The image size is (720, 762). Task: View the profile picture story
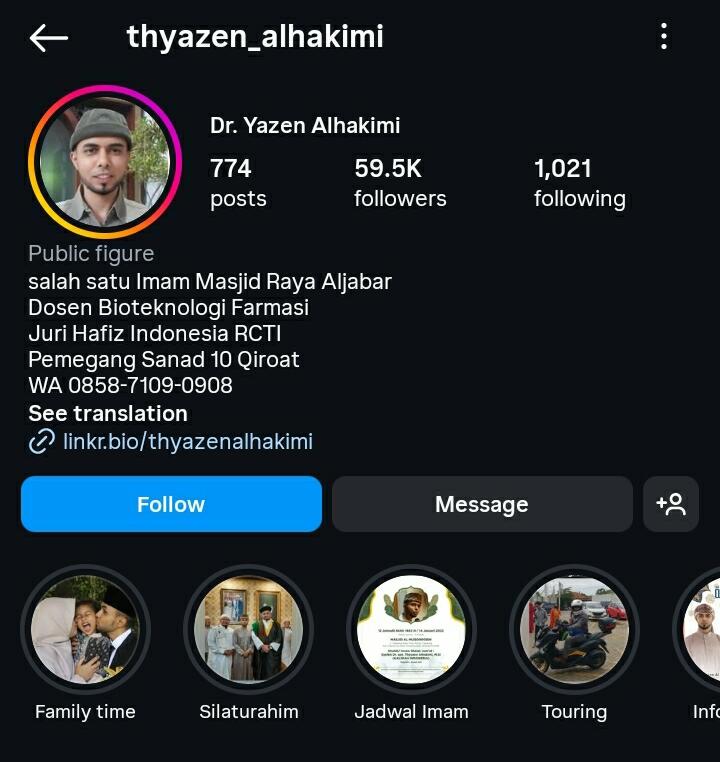click(105, 161)
